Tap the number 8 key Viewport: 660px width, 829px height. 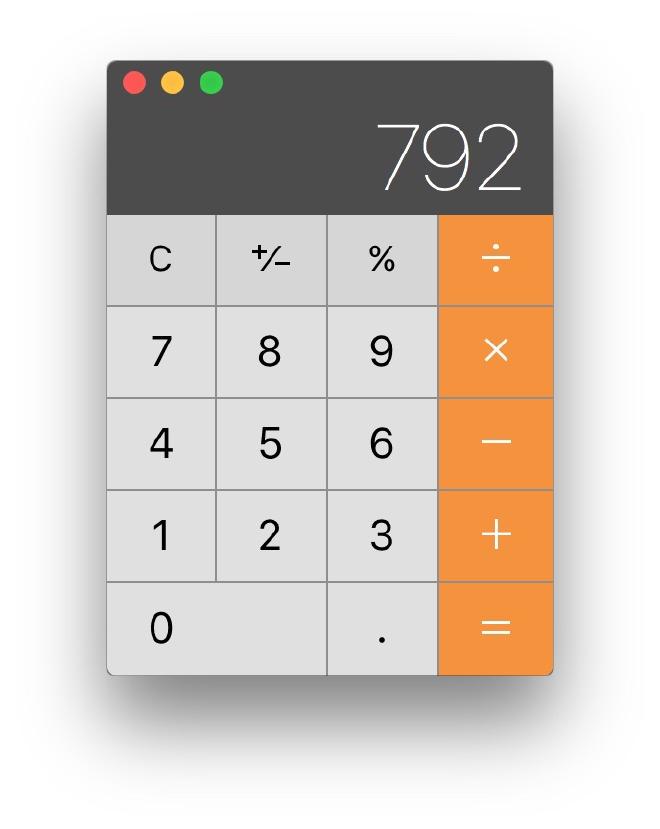[x=271, y=352]
